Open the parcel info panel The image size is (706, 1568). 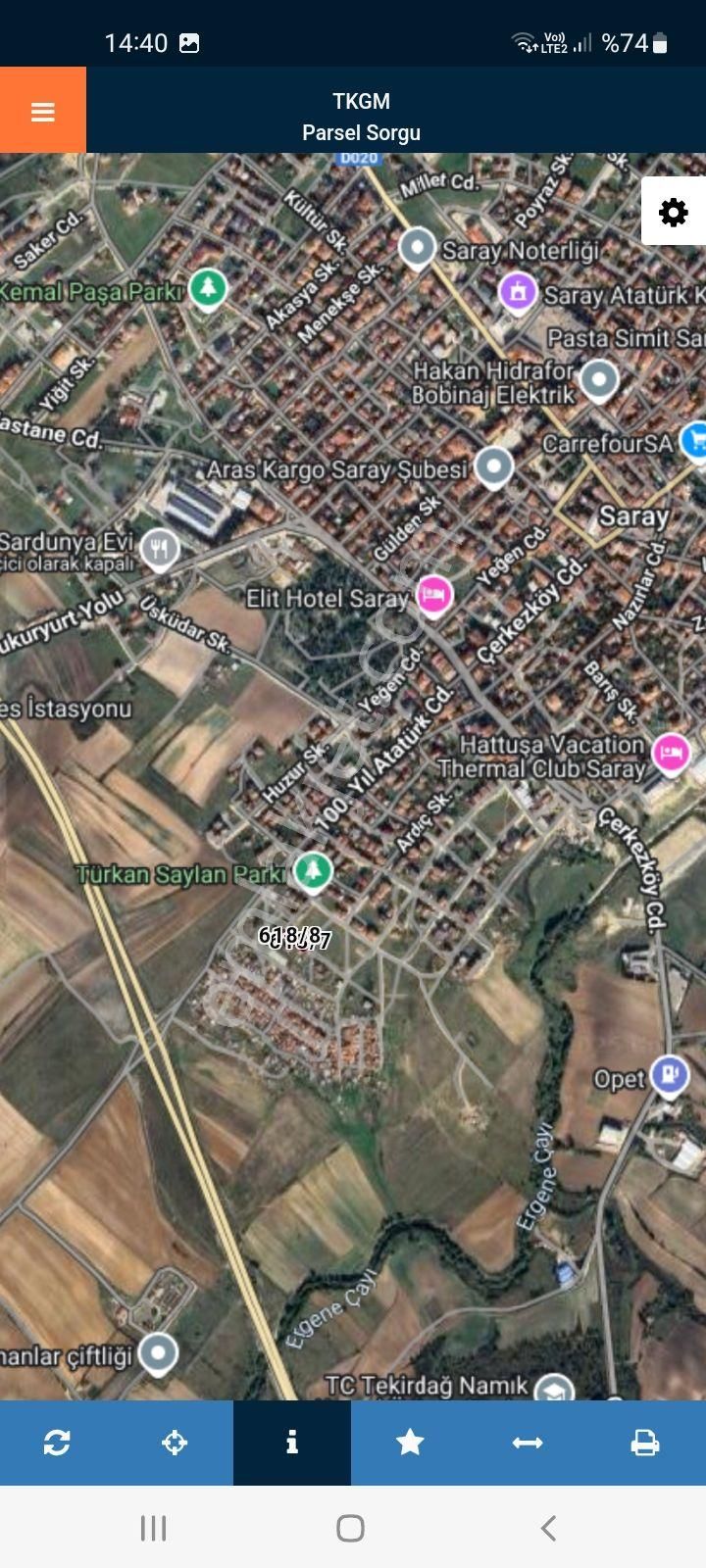tap(291, 1443)
